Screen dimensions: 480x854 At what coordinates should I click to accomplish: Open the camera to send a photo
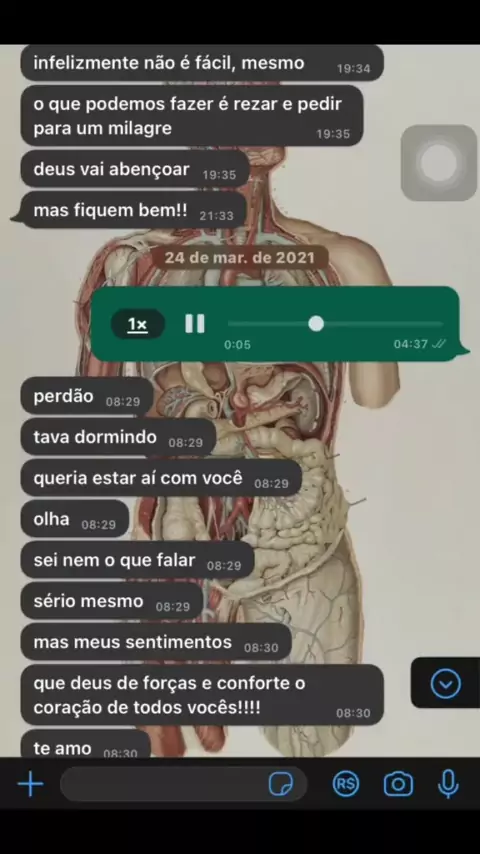pos(398,784)
